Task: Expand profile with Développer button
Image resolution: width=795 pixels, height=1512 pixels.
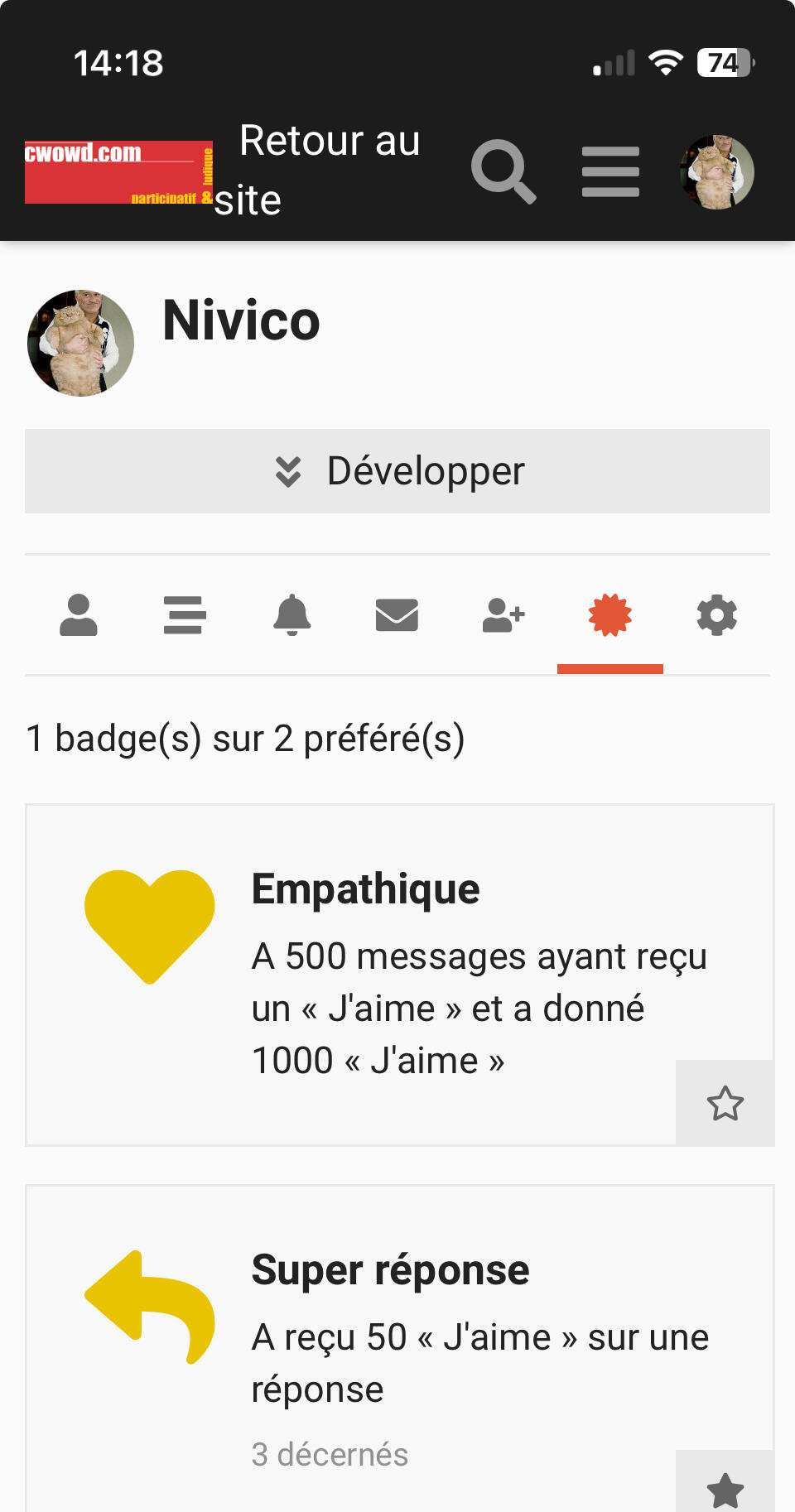Action: (397, 471)
